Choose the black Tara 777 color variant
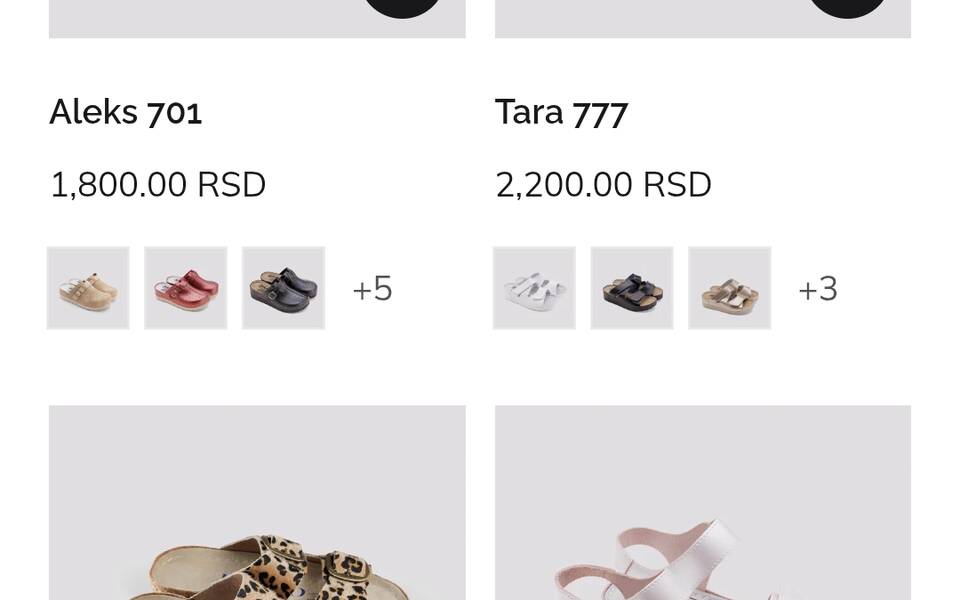The height and width of the screenshot is (600, 960). tap(632, 288)
